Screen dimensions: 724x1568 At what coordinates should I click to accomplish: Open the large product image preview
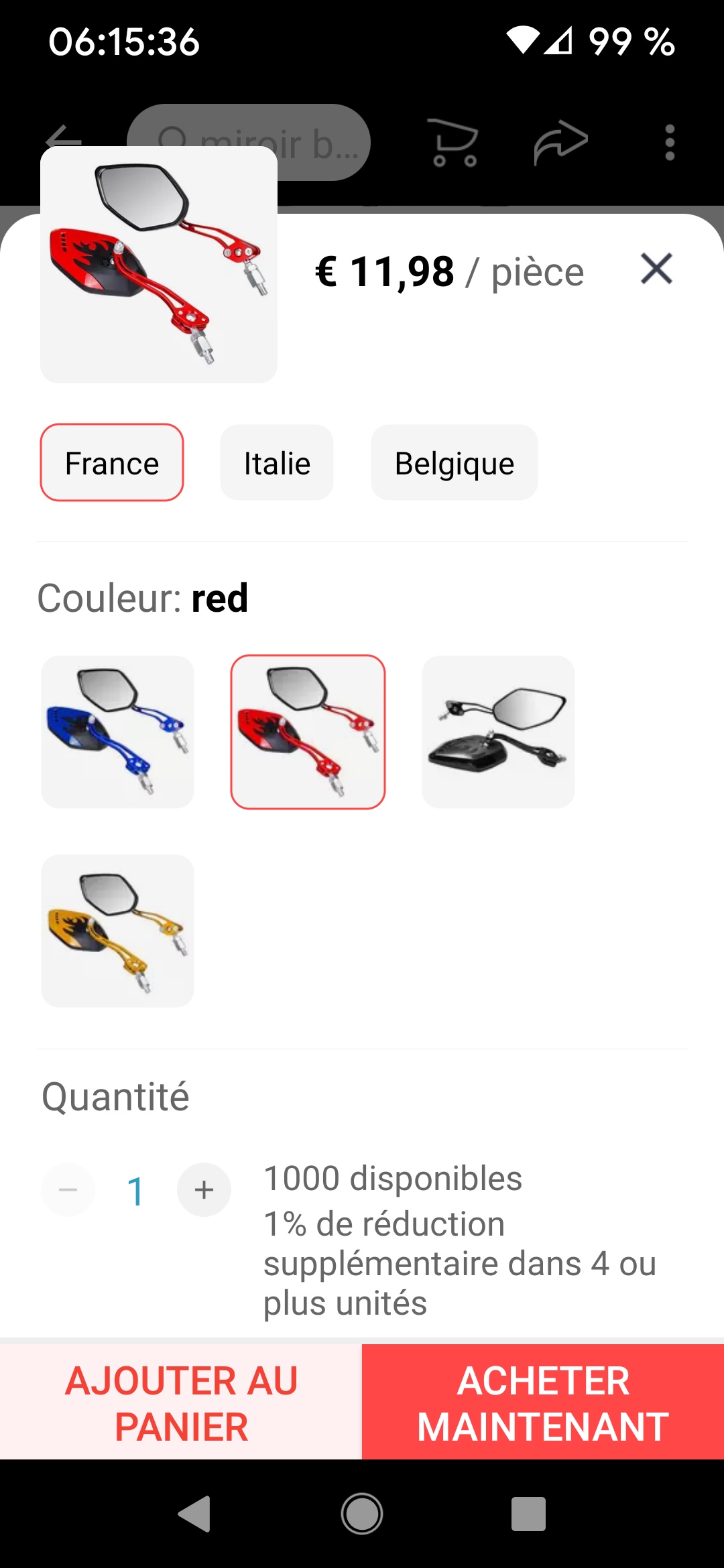(x=159, y=265)
